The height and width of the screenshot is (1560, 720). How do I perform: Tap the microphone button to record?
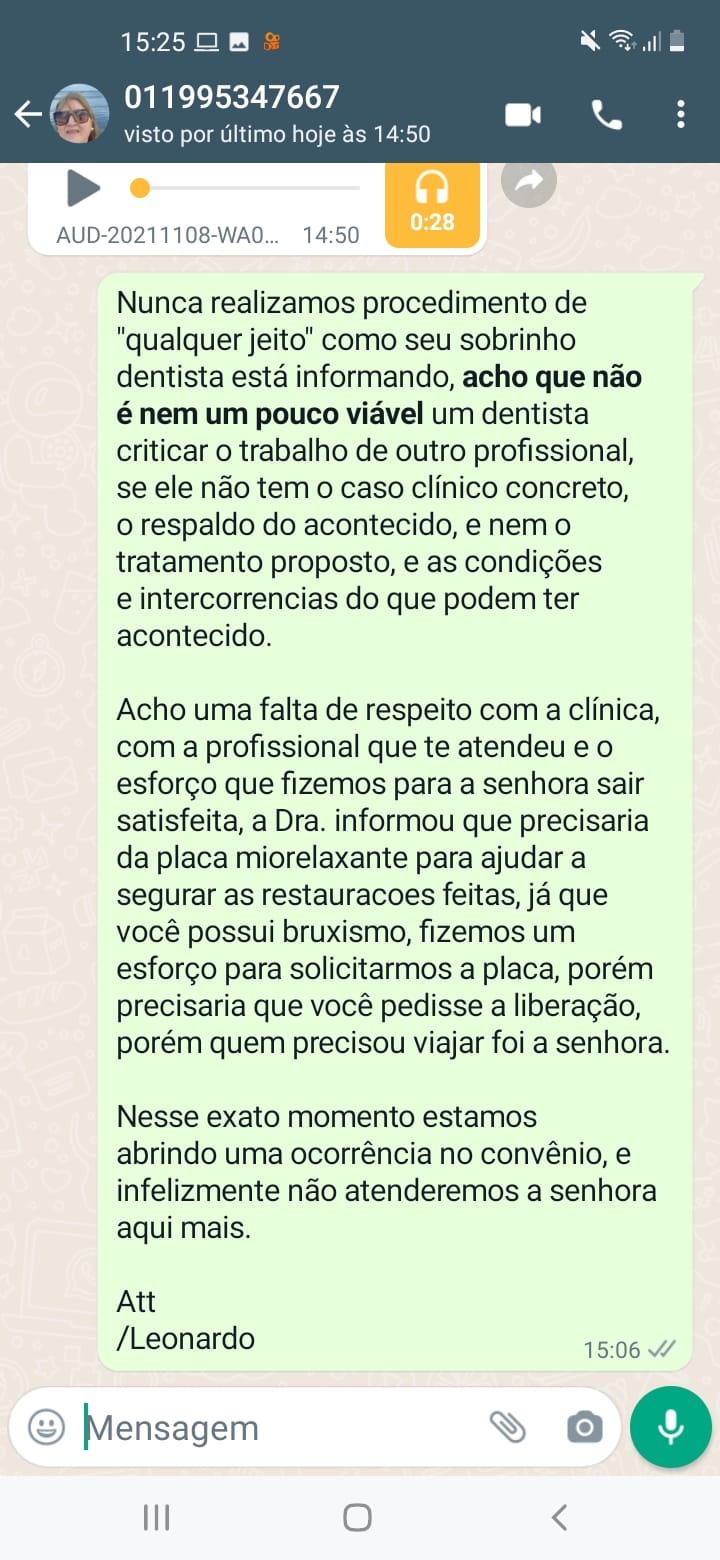[670, 1427]
